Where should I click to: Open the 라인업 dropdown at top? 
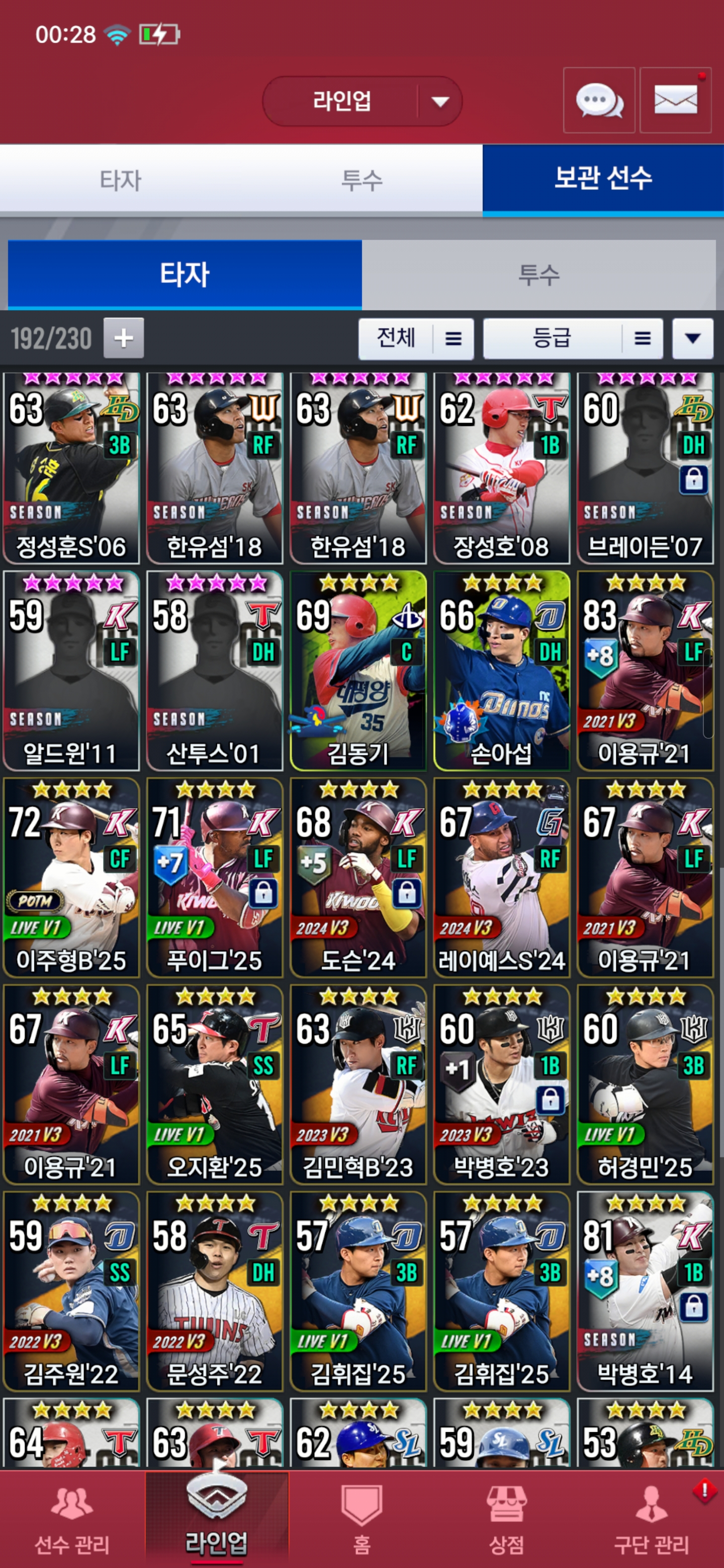[361, 101]
